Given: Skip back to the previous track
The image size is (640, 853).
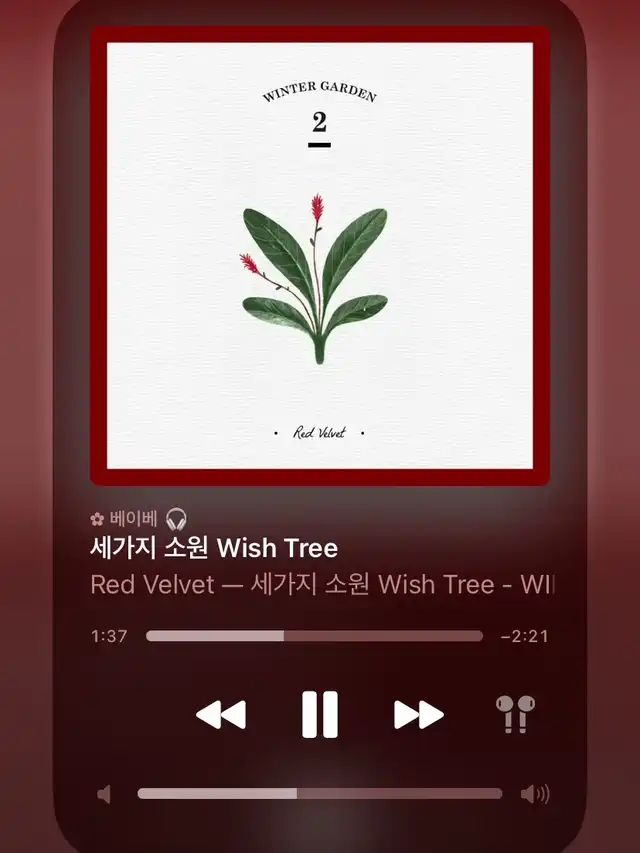Looking at the screenshot, I should (221, 714).
